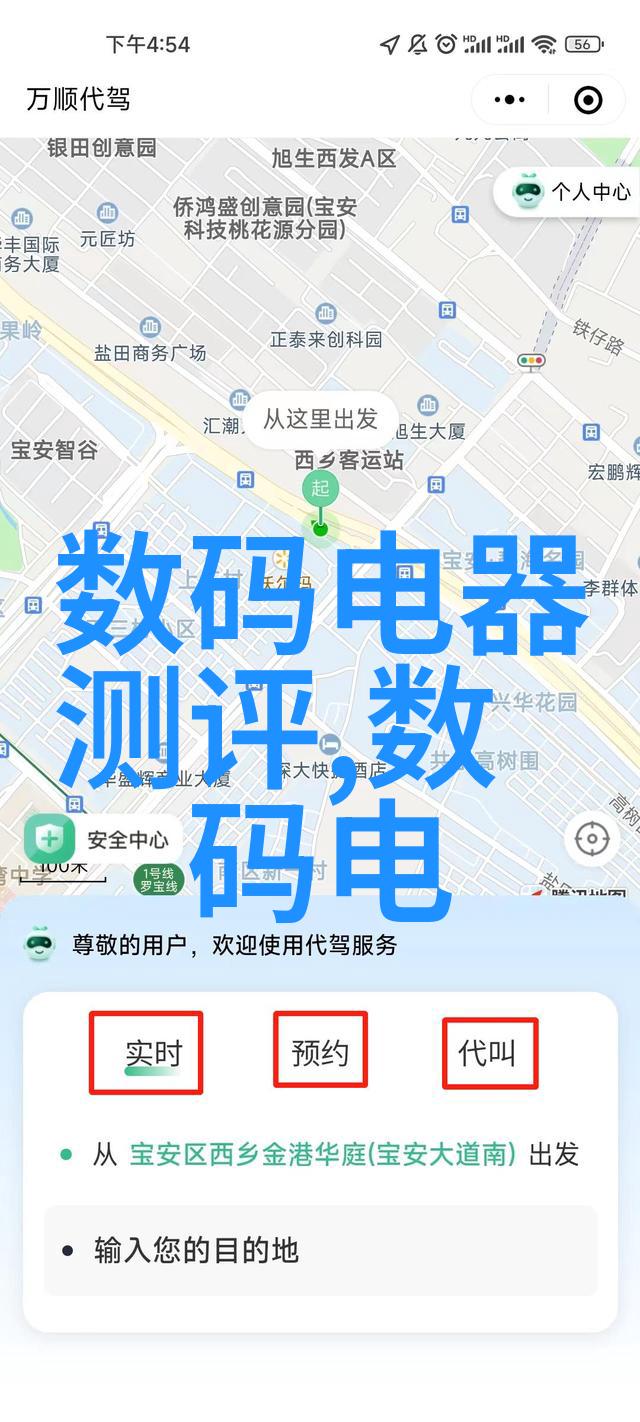This screenshot has width=640, height=1422.
Task: Change departure point 宝安区西乡金港华庭
Action: click(323, 1155)
